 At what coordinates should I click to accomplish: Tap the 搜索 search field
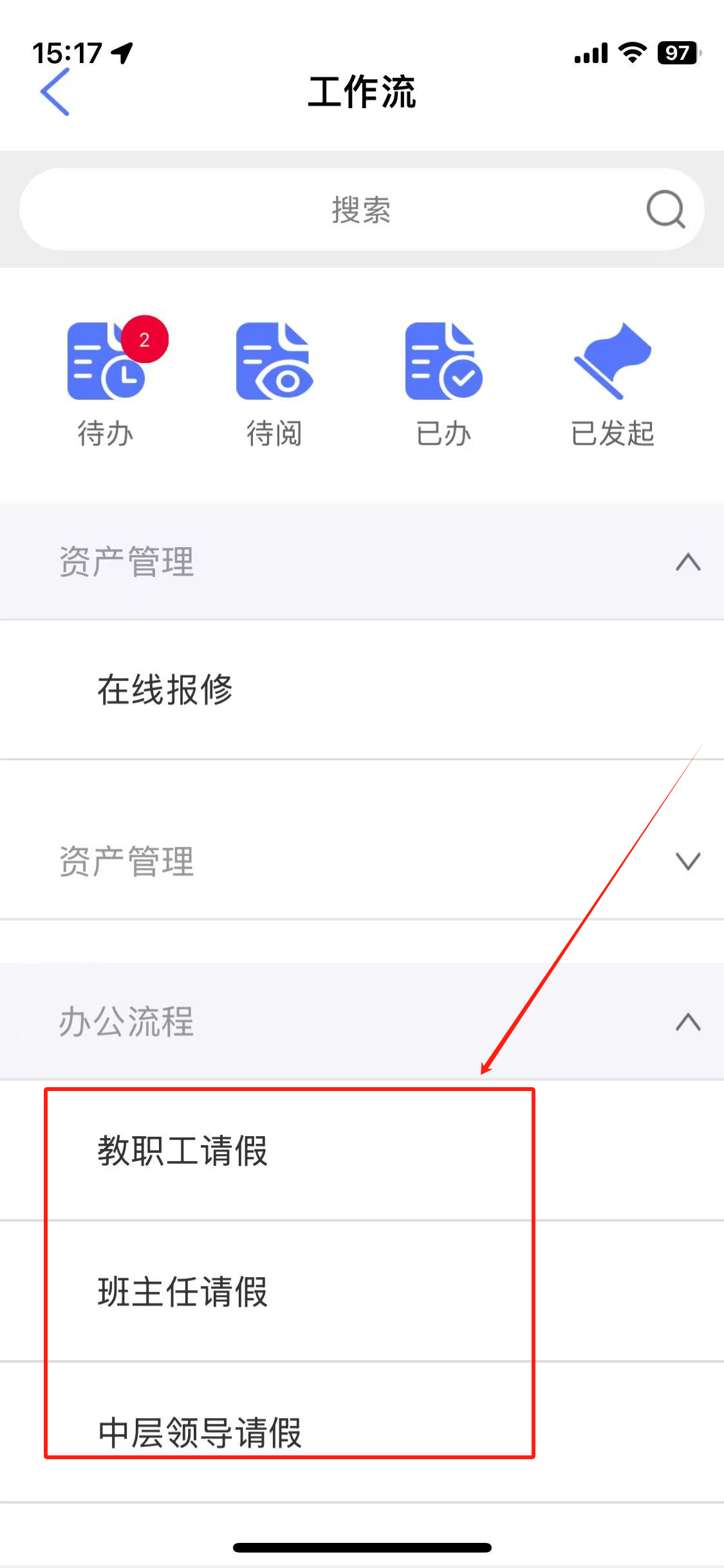click(x=361, y=209)
